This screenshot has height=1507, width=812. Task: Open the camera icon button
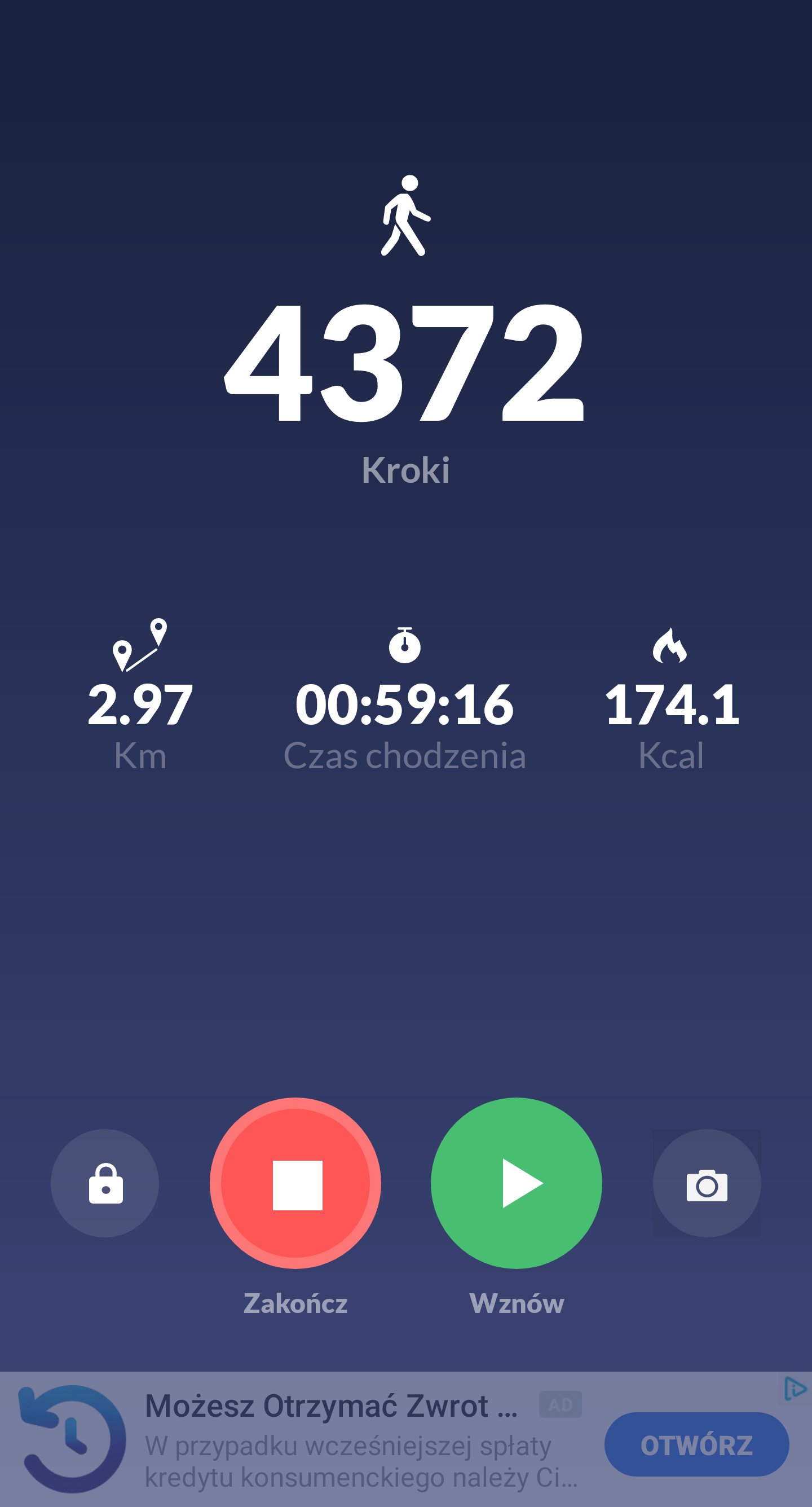(x=707, y=1183)
